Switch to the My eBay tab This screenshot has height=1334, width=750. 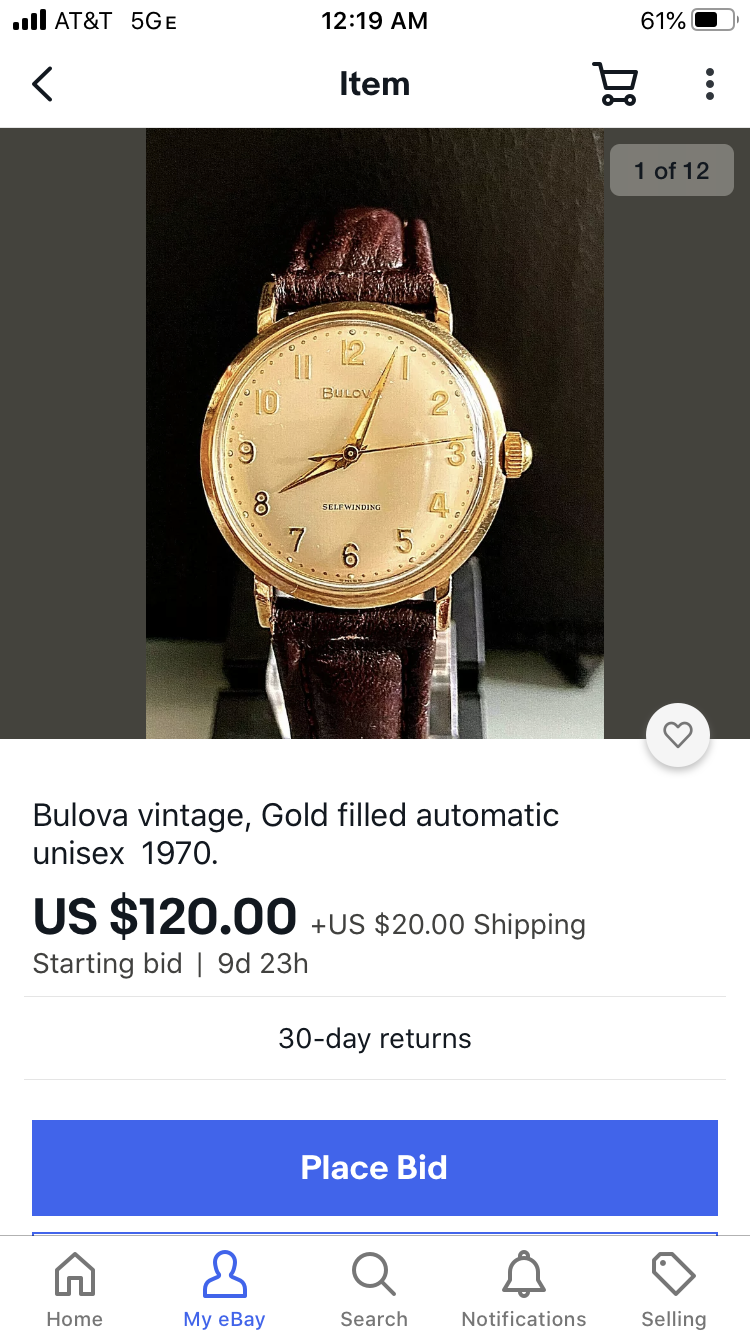(x=224, y=1289)
